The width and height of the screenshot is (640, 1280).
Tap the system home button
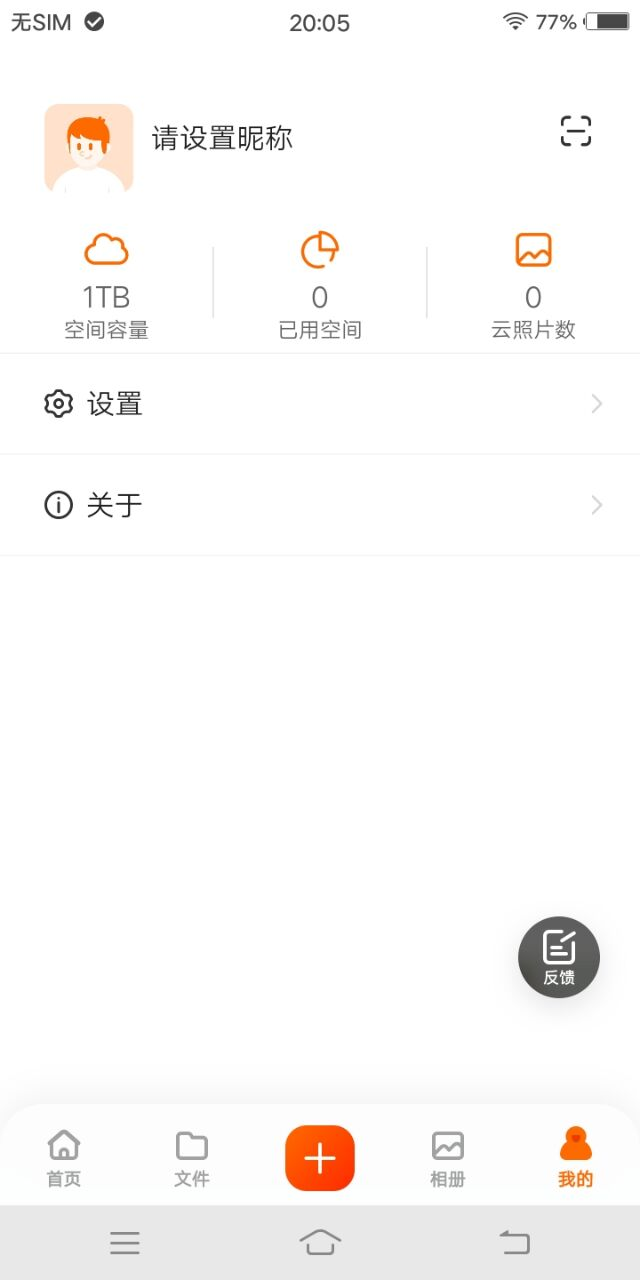[320, 1242]
